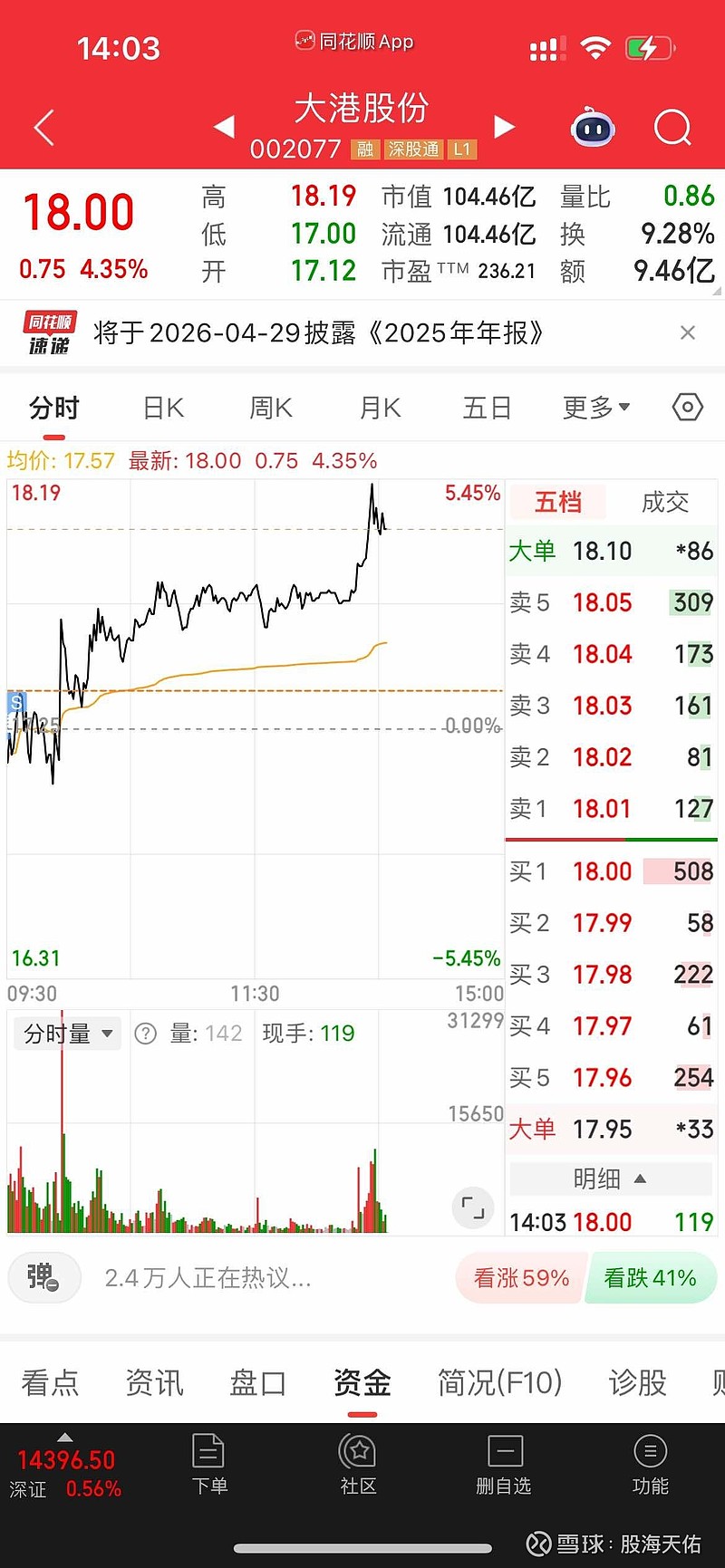Switch to the 成交 trades tab
The image size is (725, 1568).
tap(664, 503)
